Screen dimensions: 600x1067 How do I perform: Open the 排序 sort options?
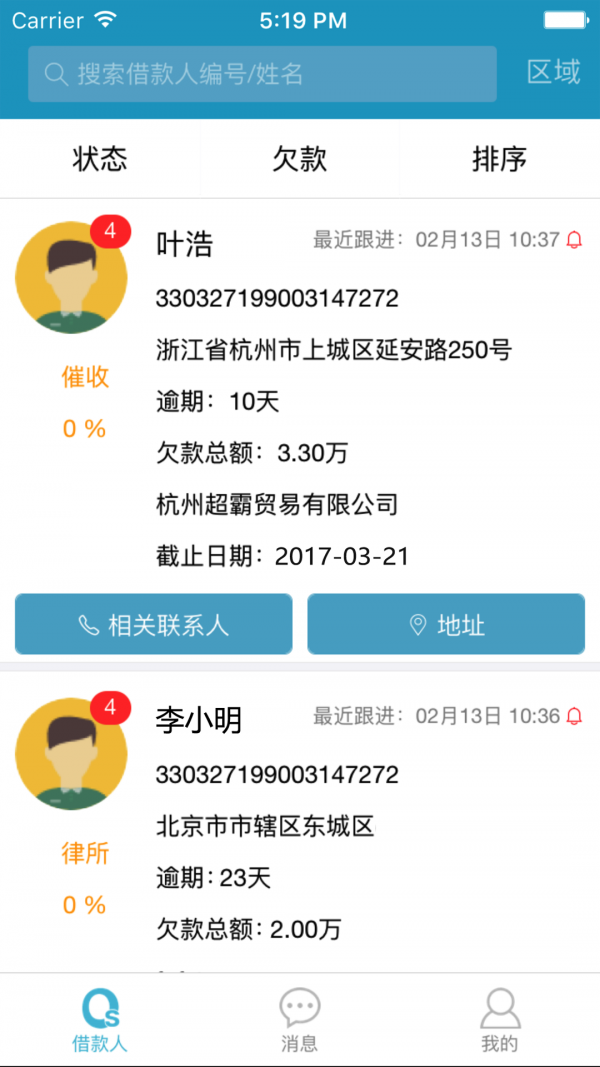coord(499,159)
